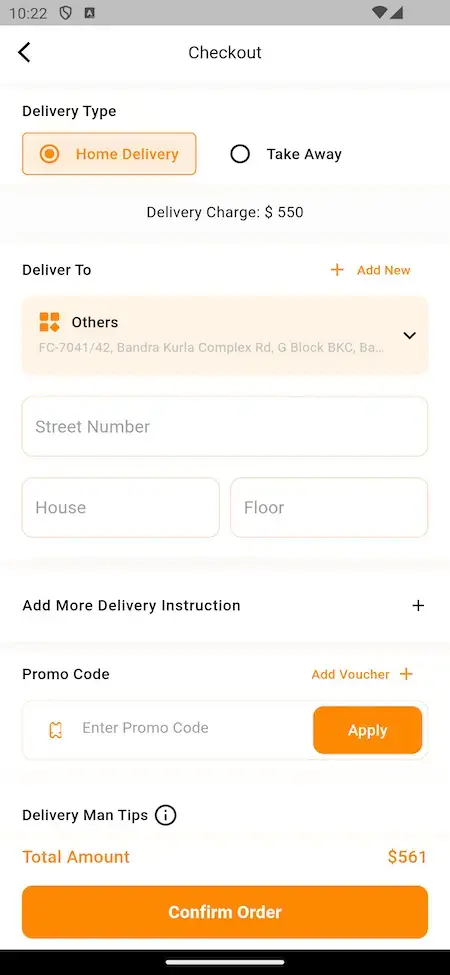
Task: Show info about Delivery Man Tips
Action: 165,815
